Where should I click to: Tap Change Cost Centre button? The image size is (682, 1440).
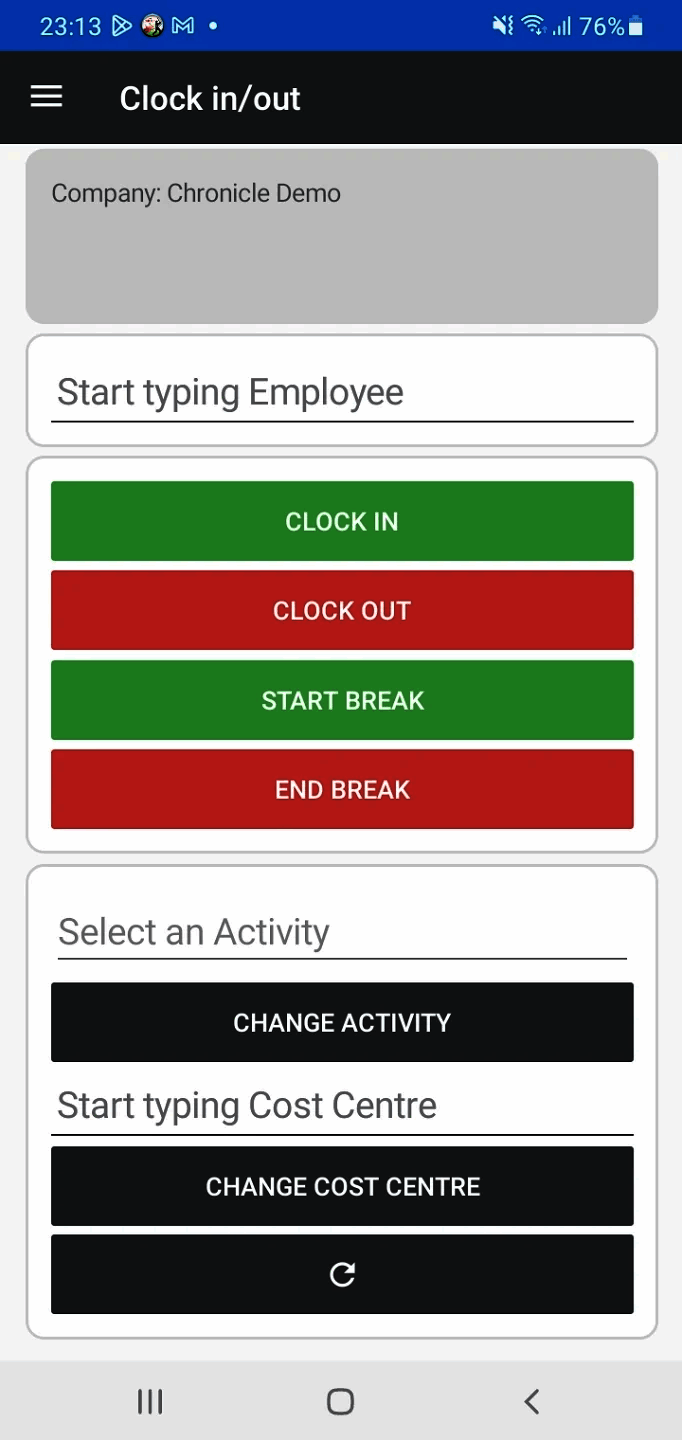[341, 1186]
